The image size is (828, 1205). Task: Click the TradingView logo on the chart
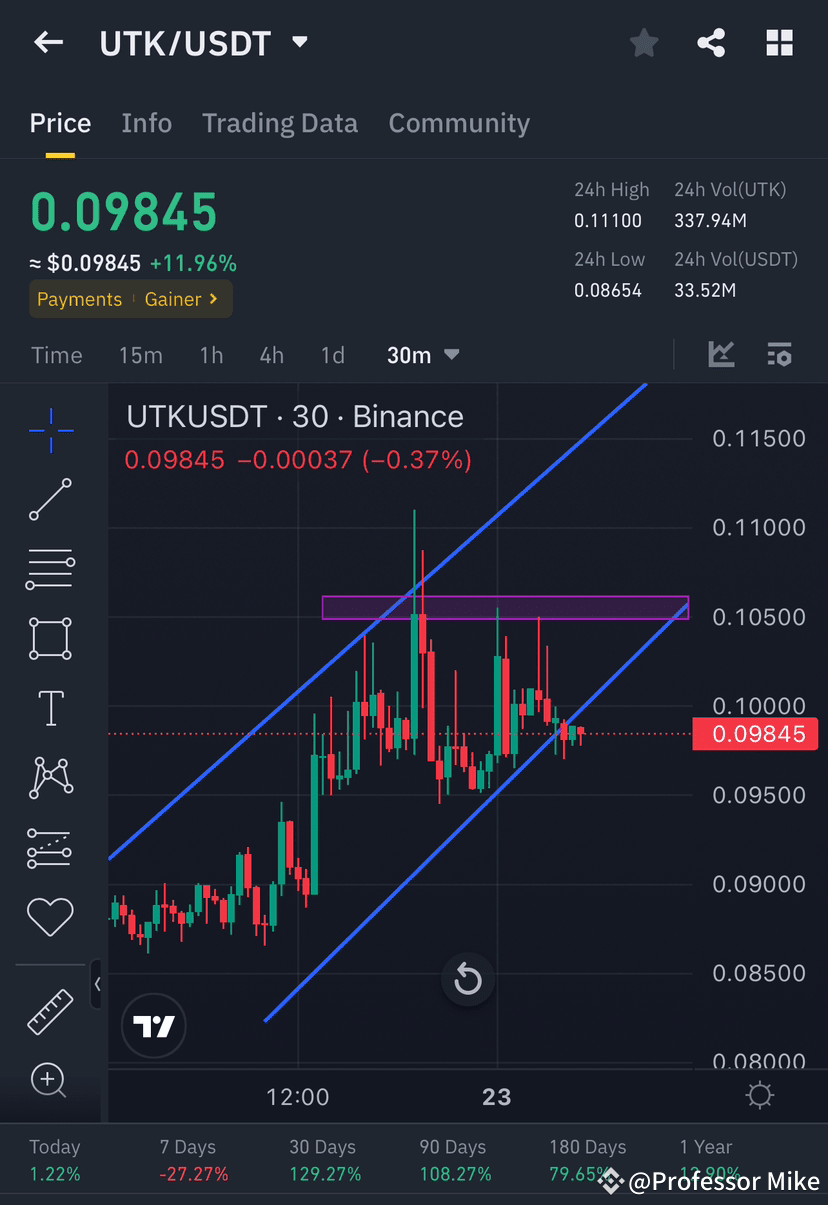153,1025
